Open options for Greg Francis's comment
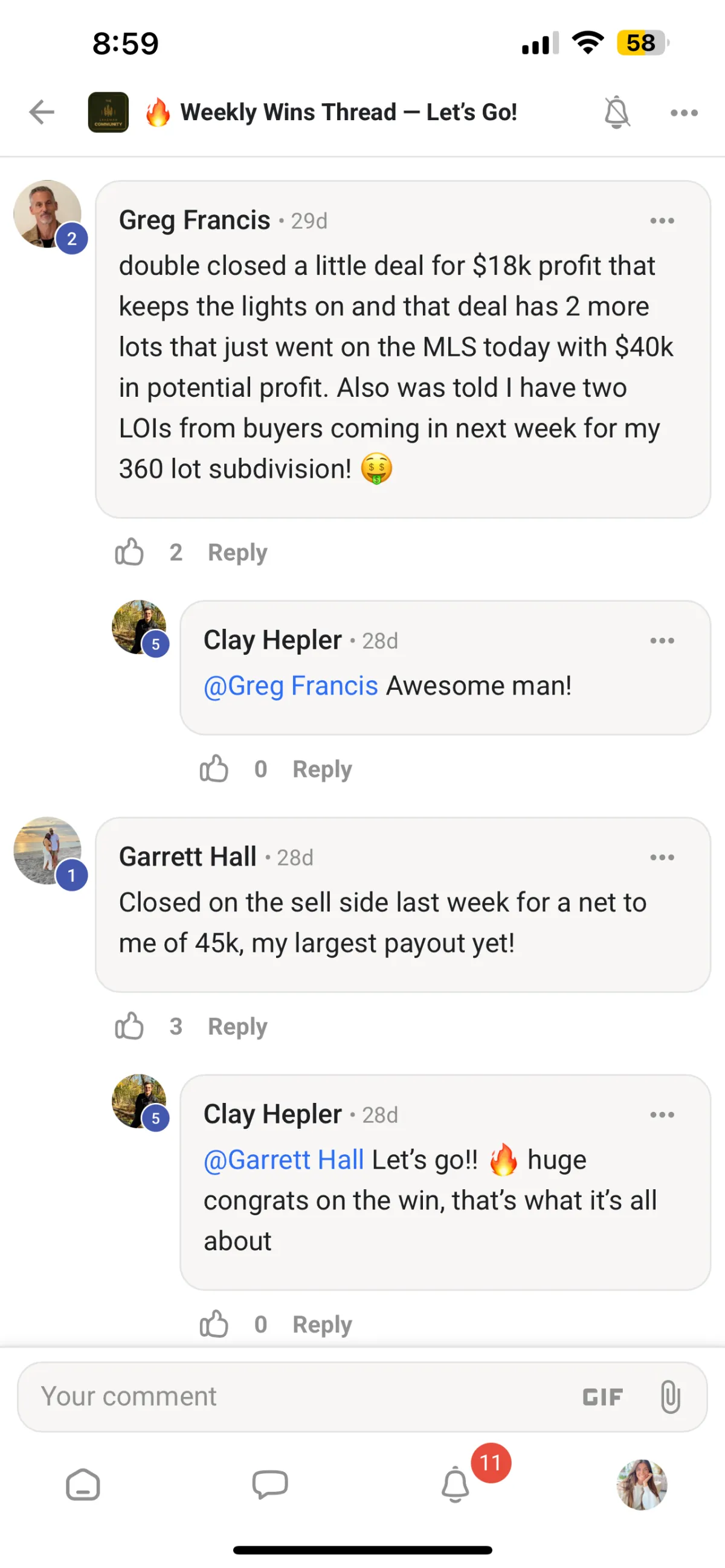The image size is (725, 1568). 662,220
